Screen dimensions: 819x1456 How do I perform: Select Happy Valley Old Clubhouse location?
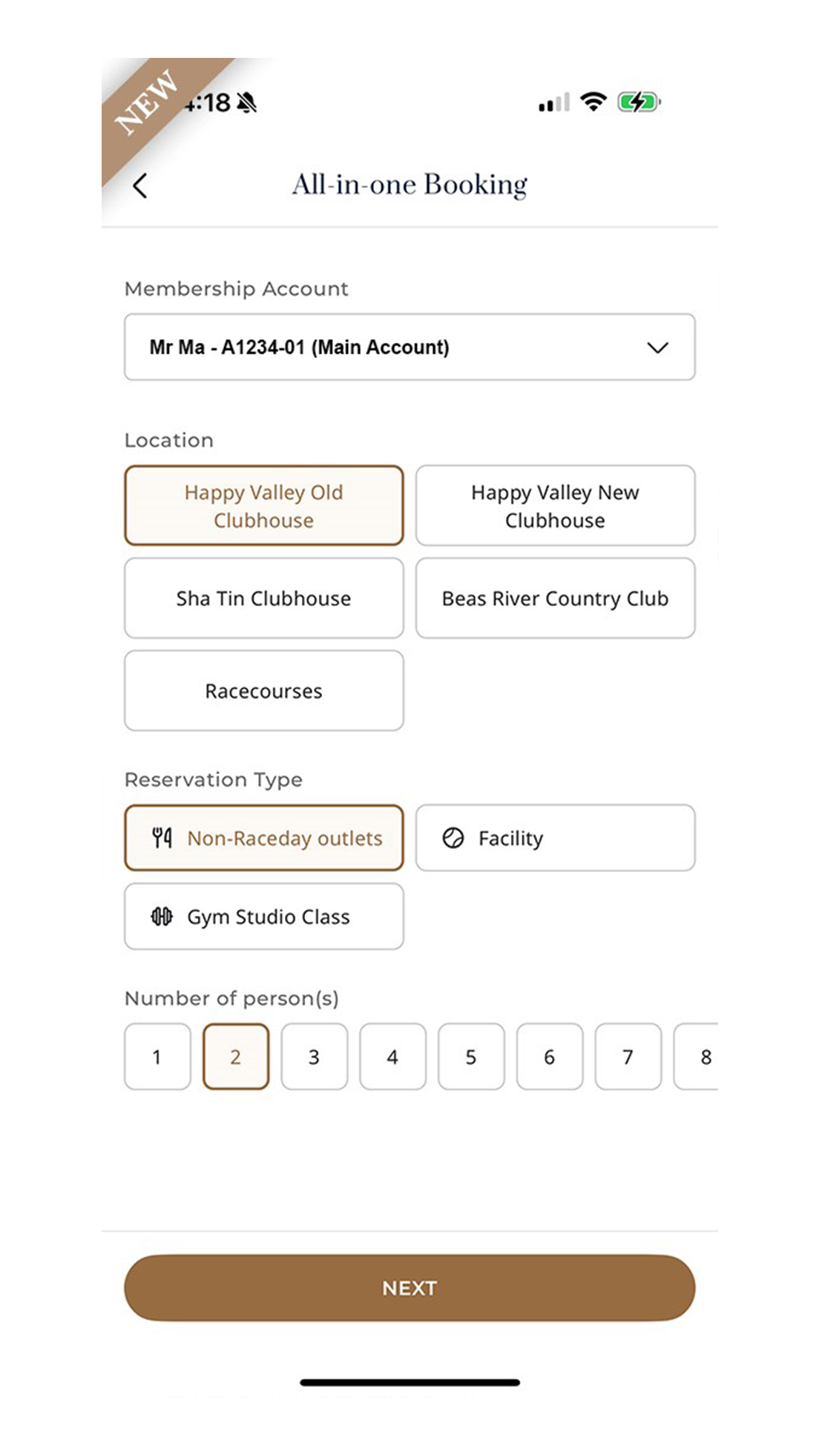point(264,506)
